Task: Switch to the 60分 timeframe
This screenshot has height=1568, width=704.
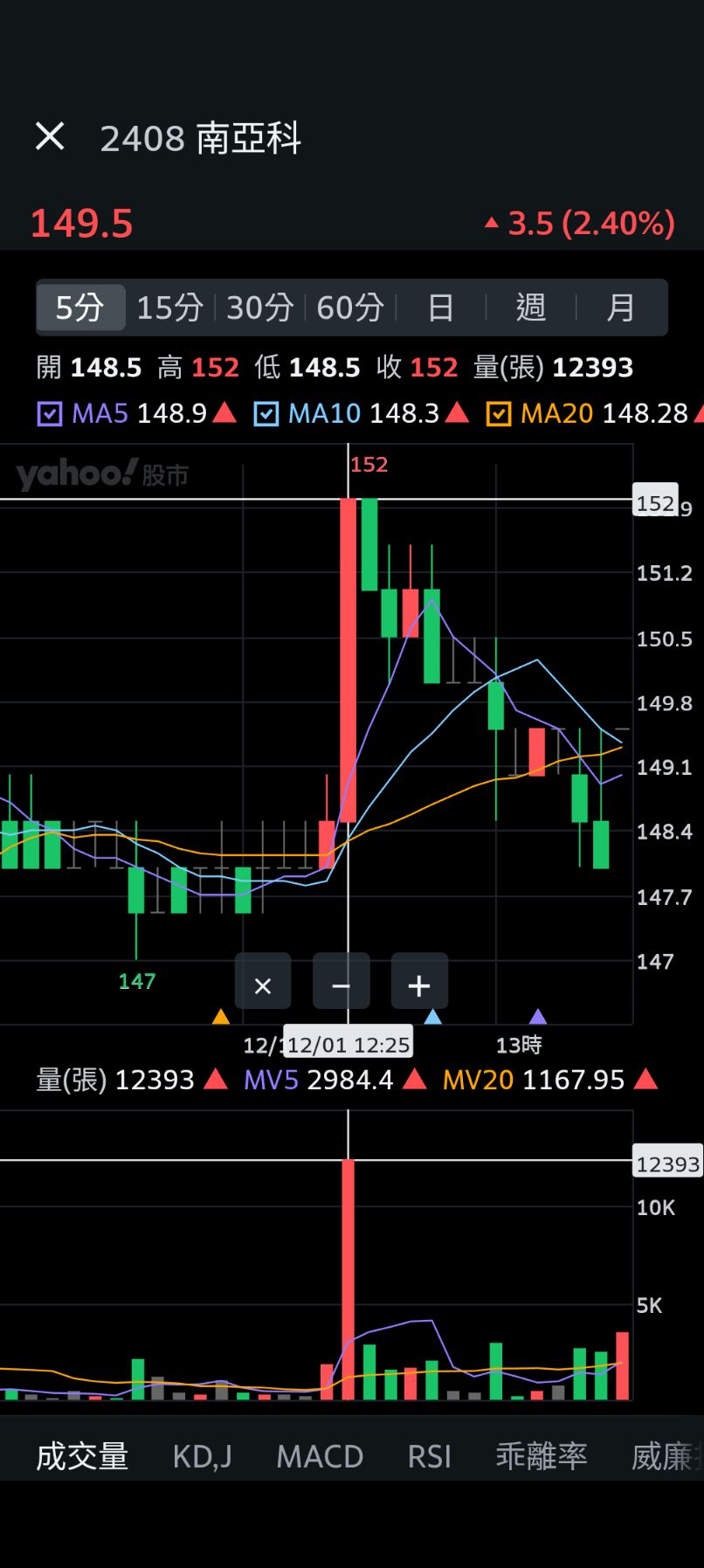Action: [349, 307]
